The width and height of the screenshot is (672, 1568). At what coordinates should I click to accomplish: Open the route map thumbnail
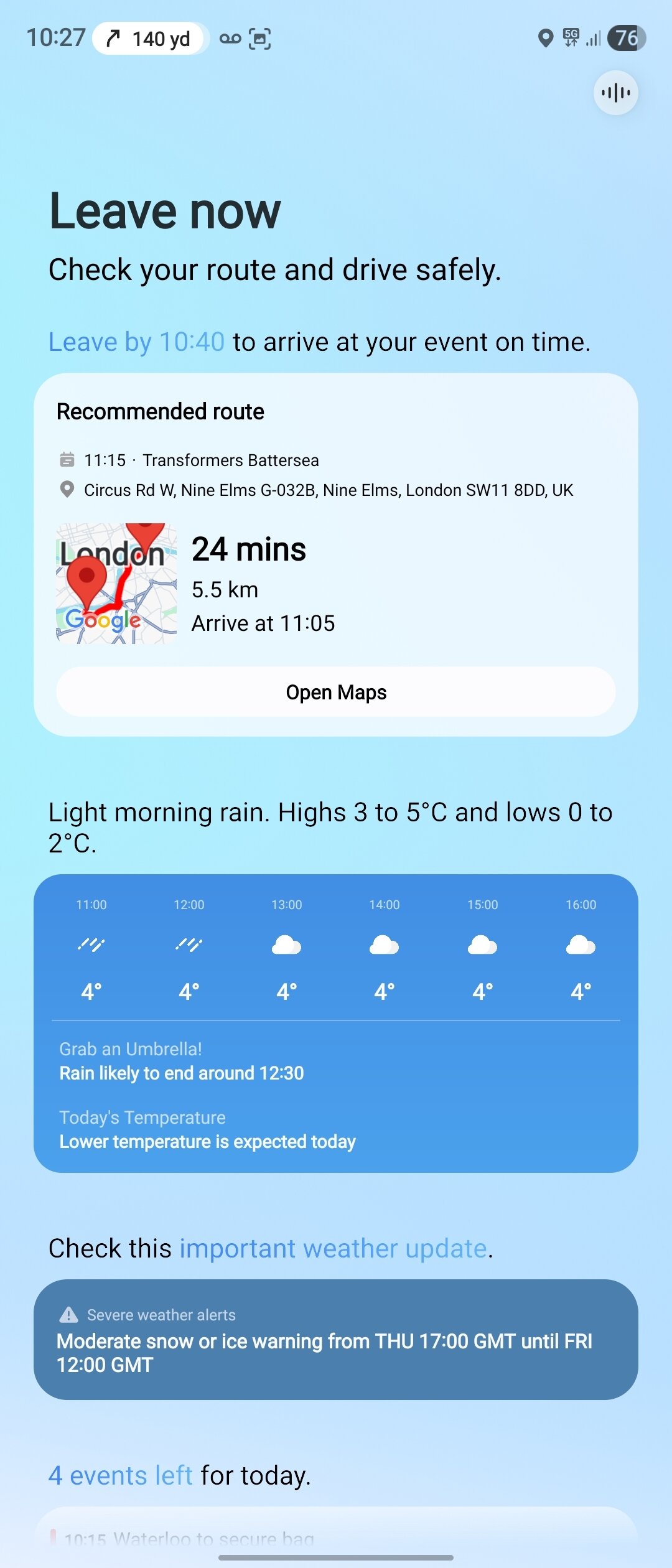[116, 583]
